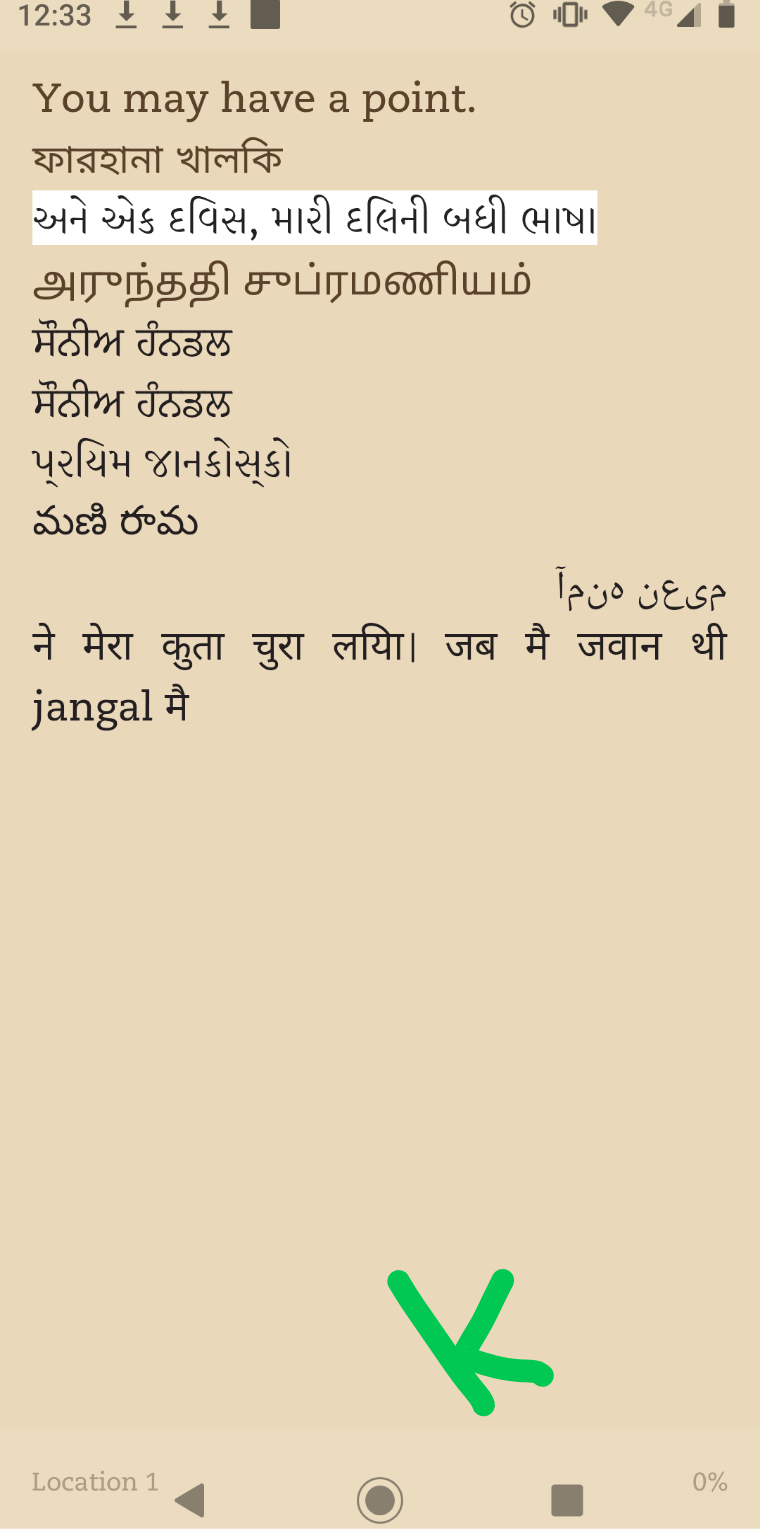Go back with the system back button

[x=189, y=1499]
